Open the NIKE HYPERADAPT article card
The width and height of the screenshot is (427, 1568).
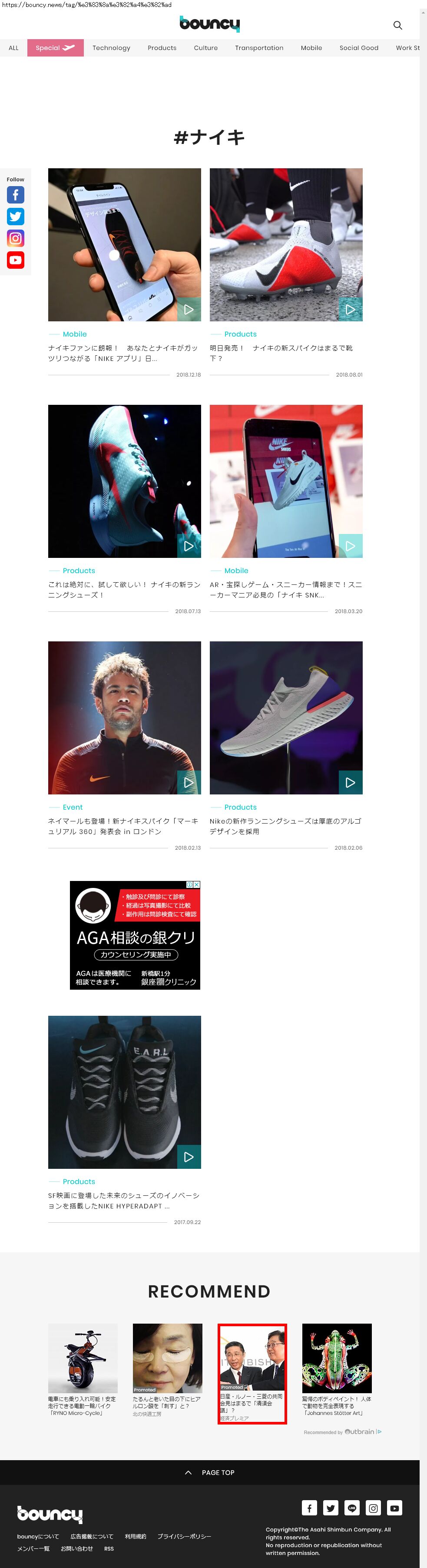pyautogui.click(x=124, y=1092)
